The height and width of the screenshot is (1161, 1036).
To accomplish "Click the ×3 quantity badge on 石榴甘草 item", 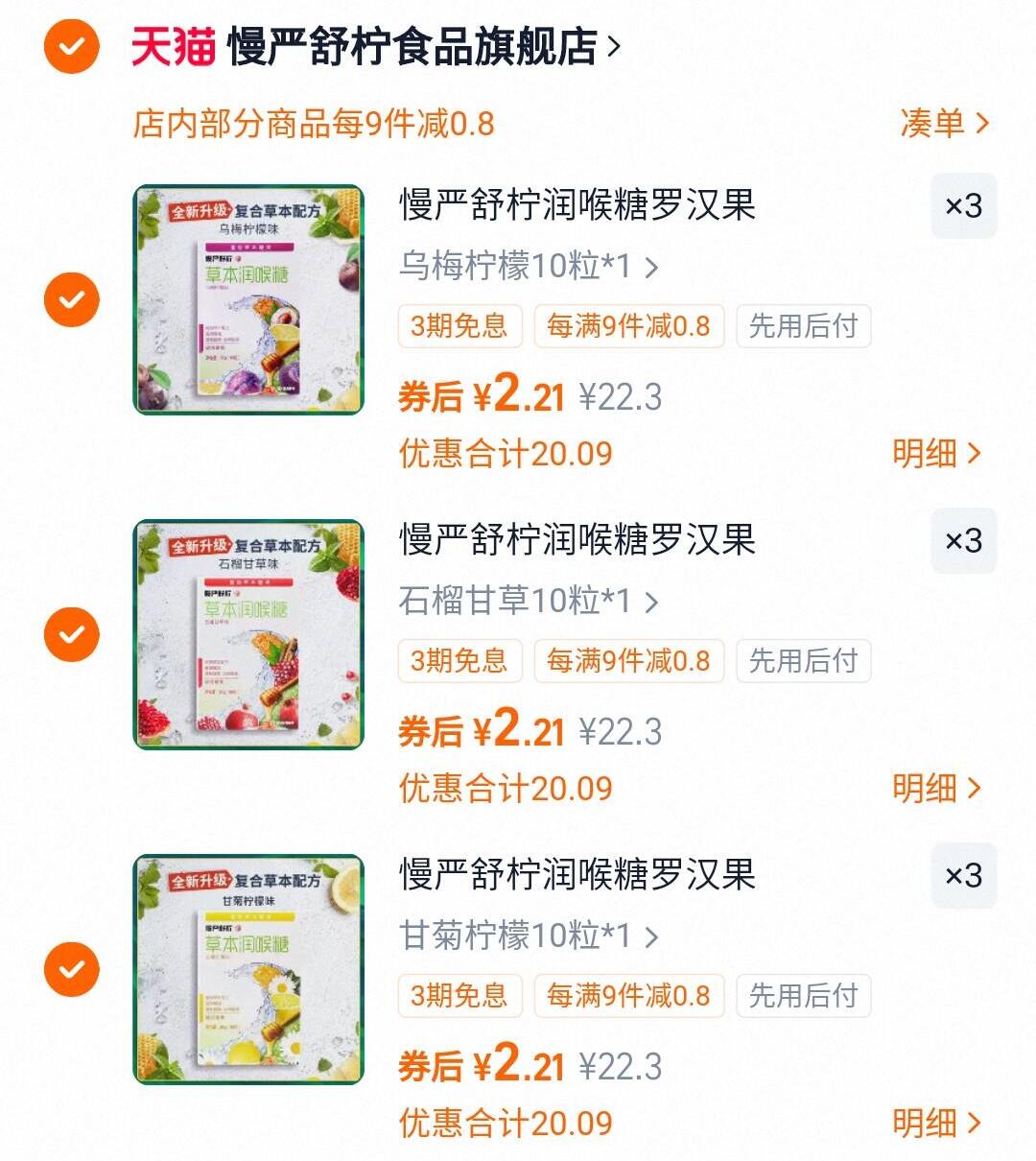I will (962, 540).
